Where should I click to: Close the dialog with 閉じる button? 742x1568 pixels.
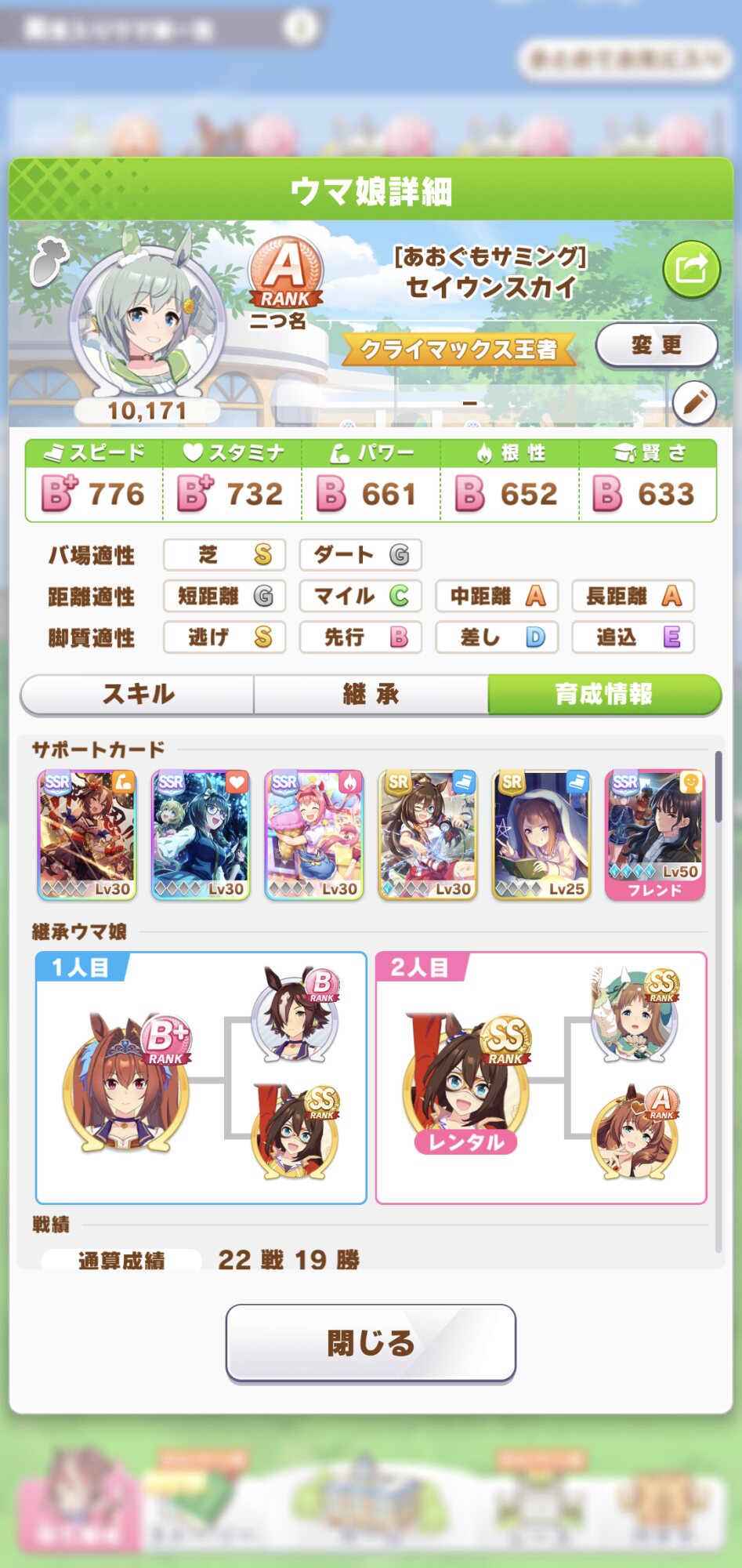tap(371, 1343)
